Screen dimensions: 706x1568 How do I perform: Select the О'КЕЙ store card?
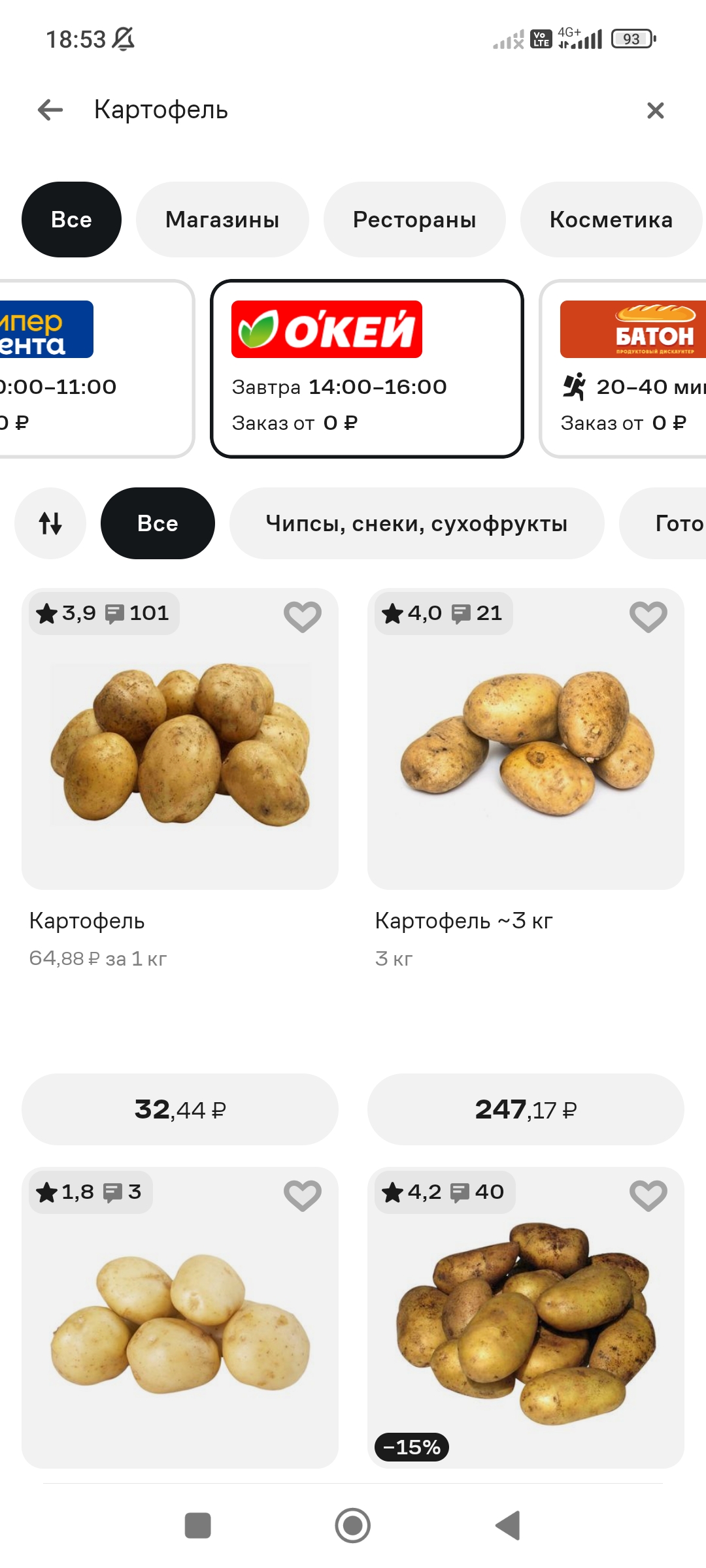click(x=367, y=369)
